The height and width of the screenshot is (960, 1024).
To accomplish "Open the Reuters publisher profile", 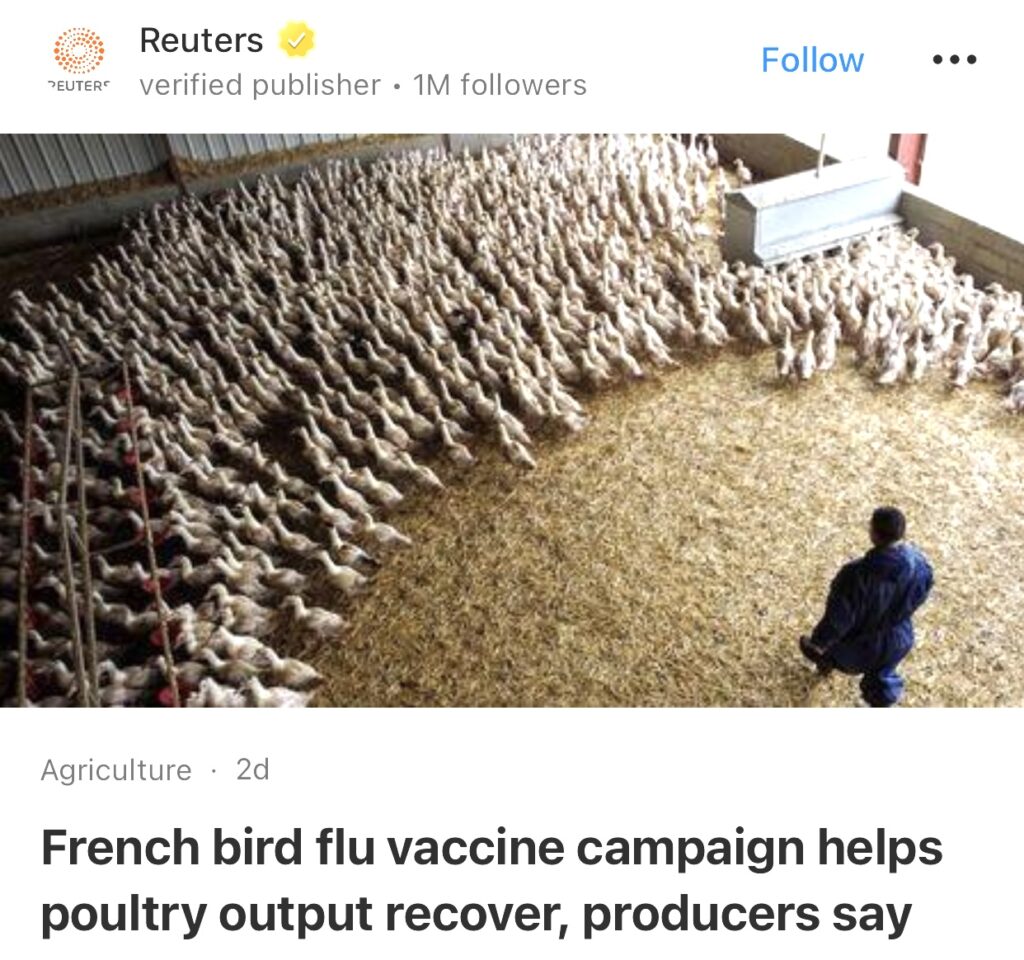I will [x=201, y=41].
